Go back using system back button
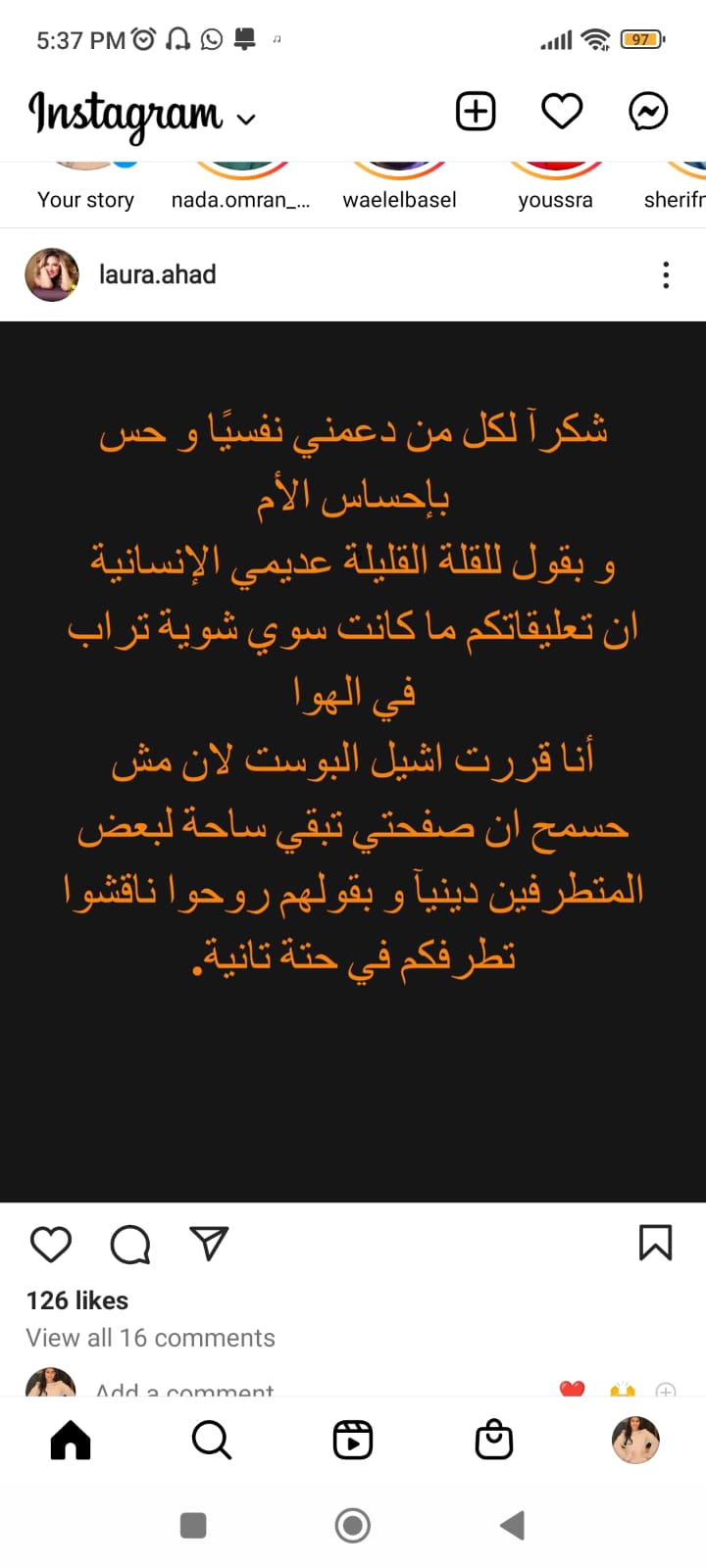The width and height of the screenshot is (706, 1568). click(512, 1526)
